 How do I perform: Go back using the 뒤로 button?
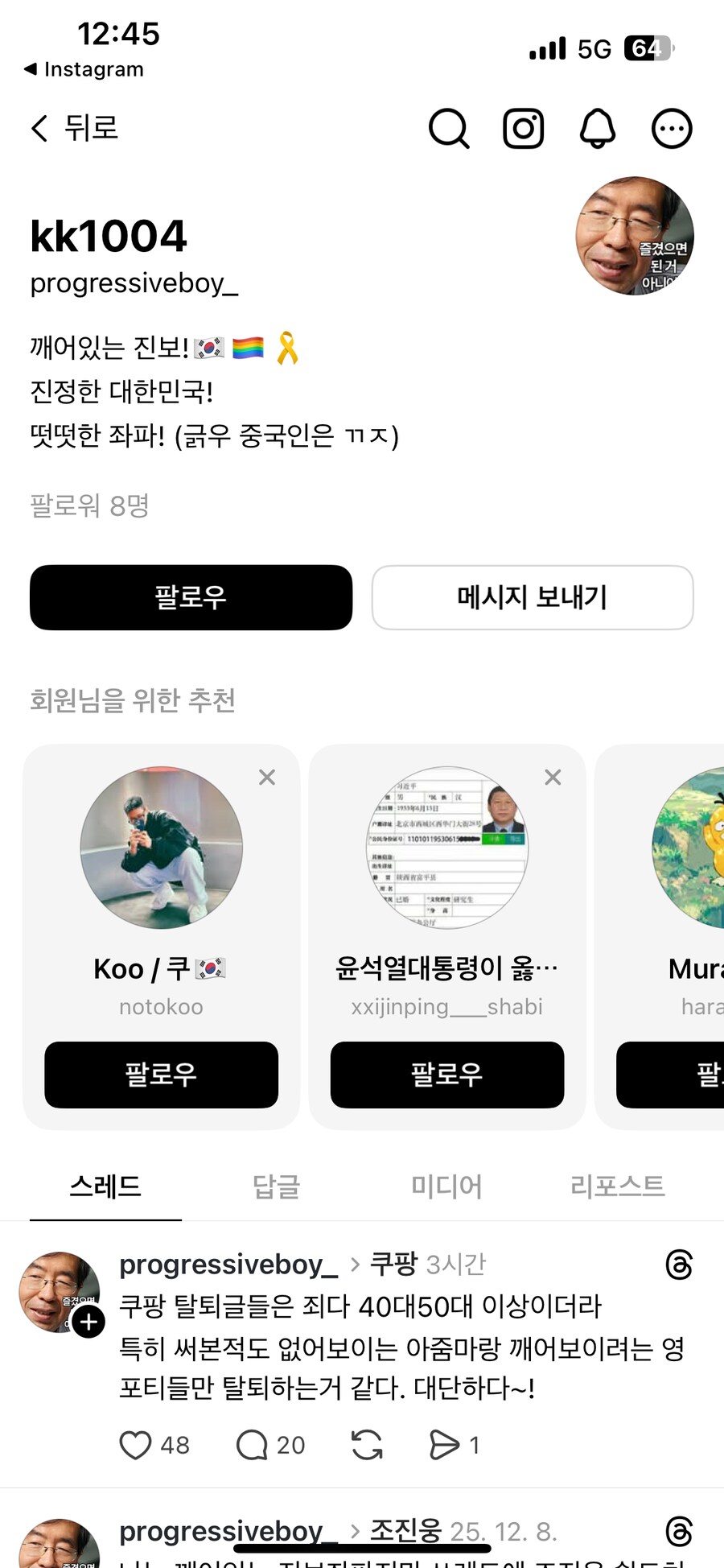click(x=74, y=128)
